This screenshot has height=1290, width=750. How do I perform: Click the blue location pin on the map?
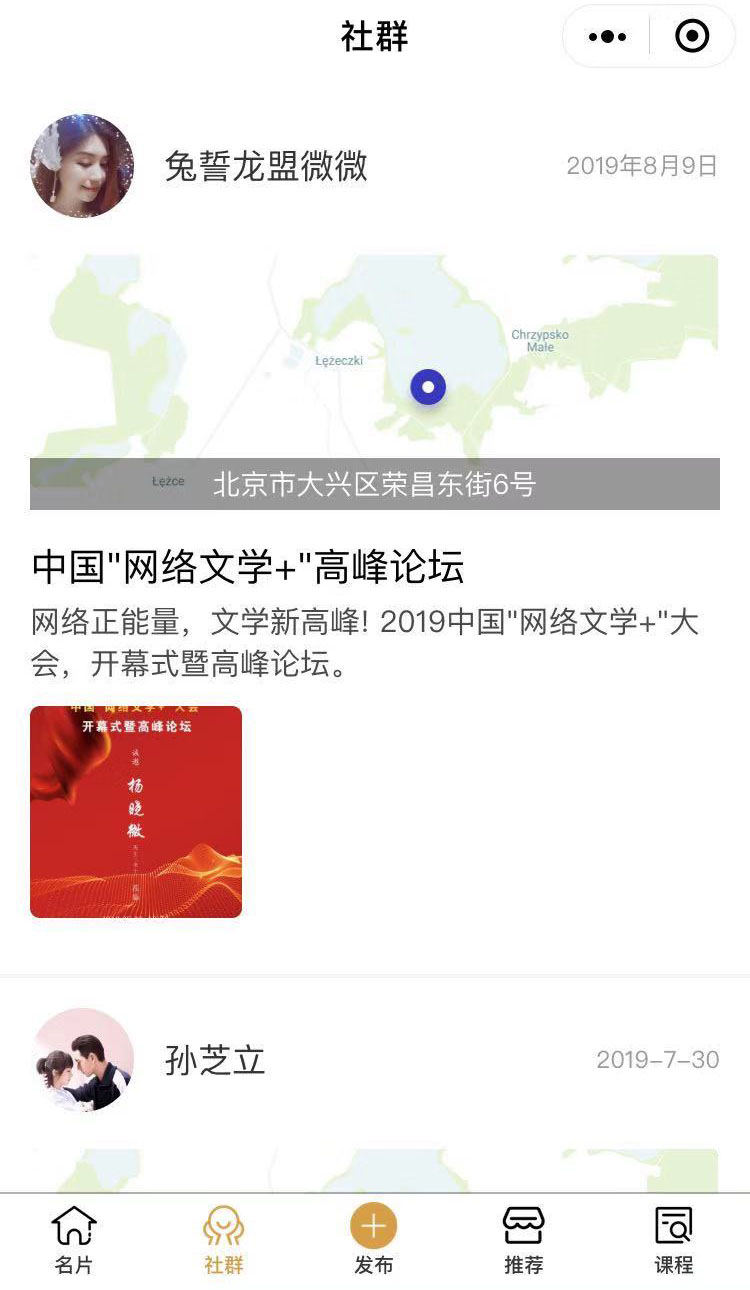pos(429,386)
